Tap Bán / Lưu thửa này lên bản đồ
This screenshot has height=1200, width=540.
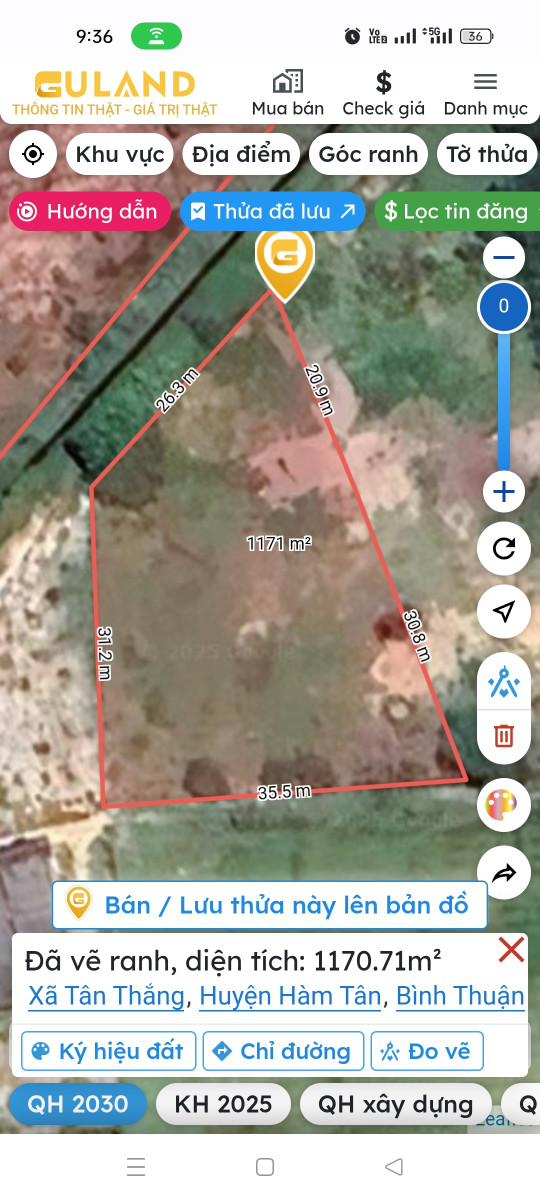click(x=270, y=905)
